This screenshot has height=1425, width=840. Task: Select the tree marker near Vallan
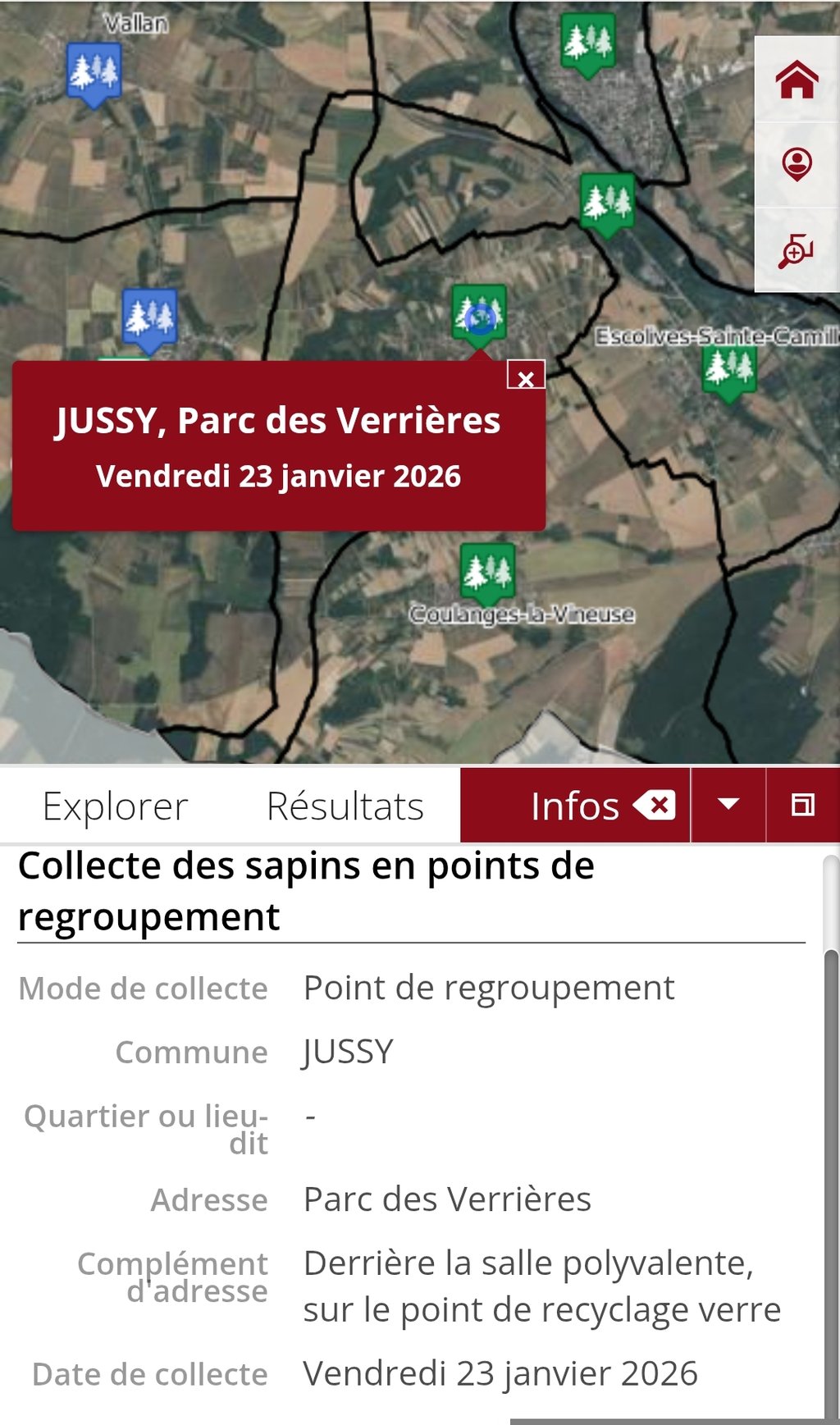point(94,71)
